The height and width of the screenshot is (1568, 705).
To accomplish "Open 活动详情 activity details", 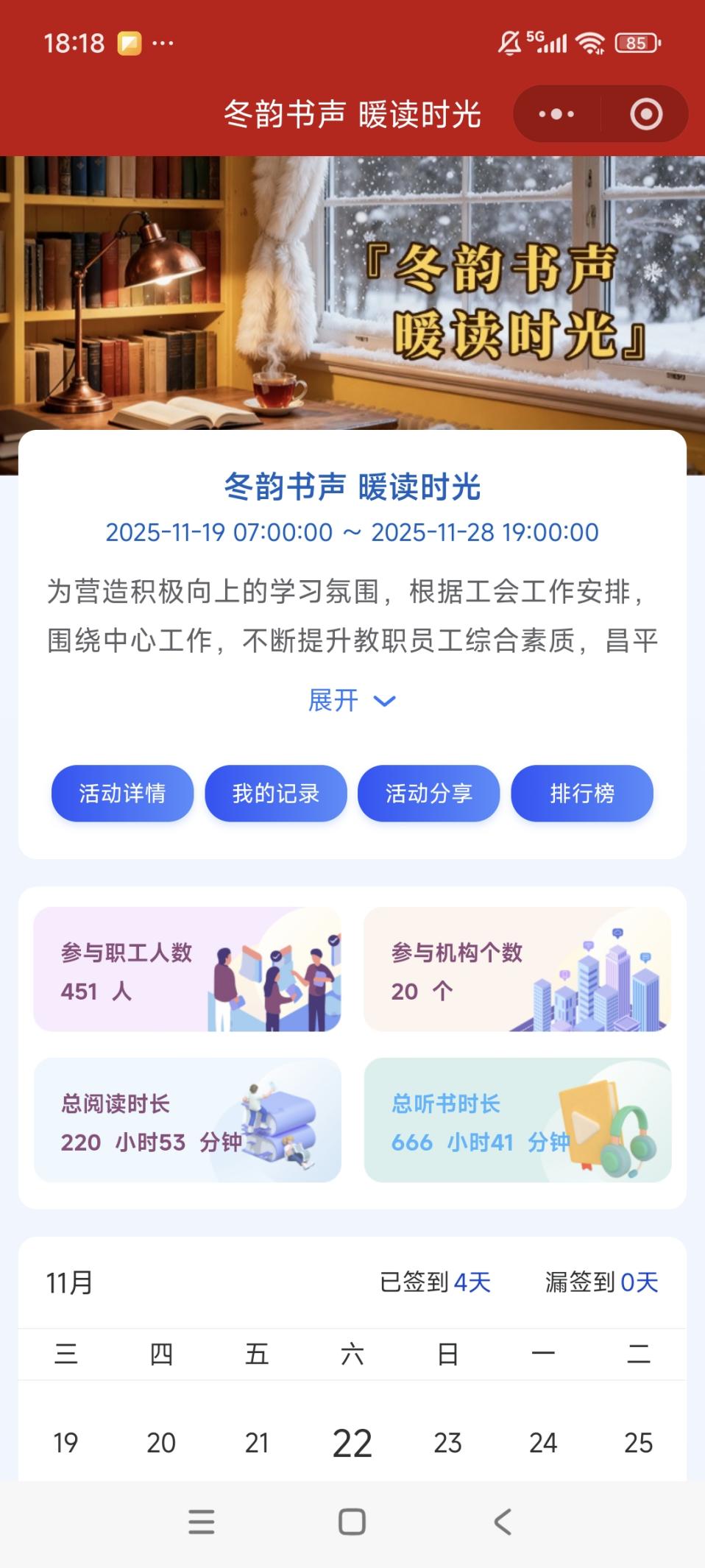I will coord(122,794).
